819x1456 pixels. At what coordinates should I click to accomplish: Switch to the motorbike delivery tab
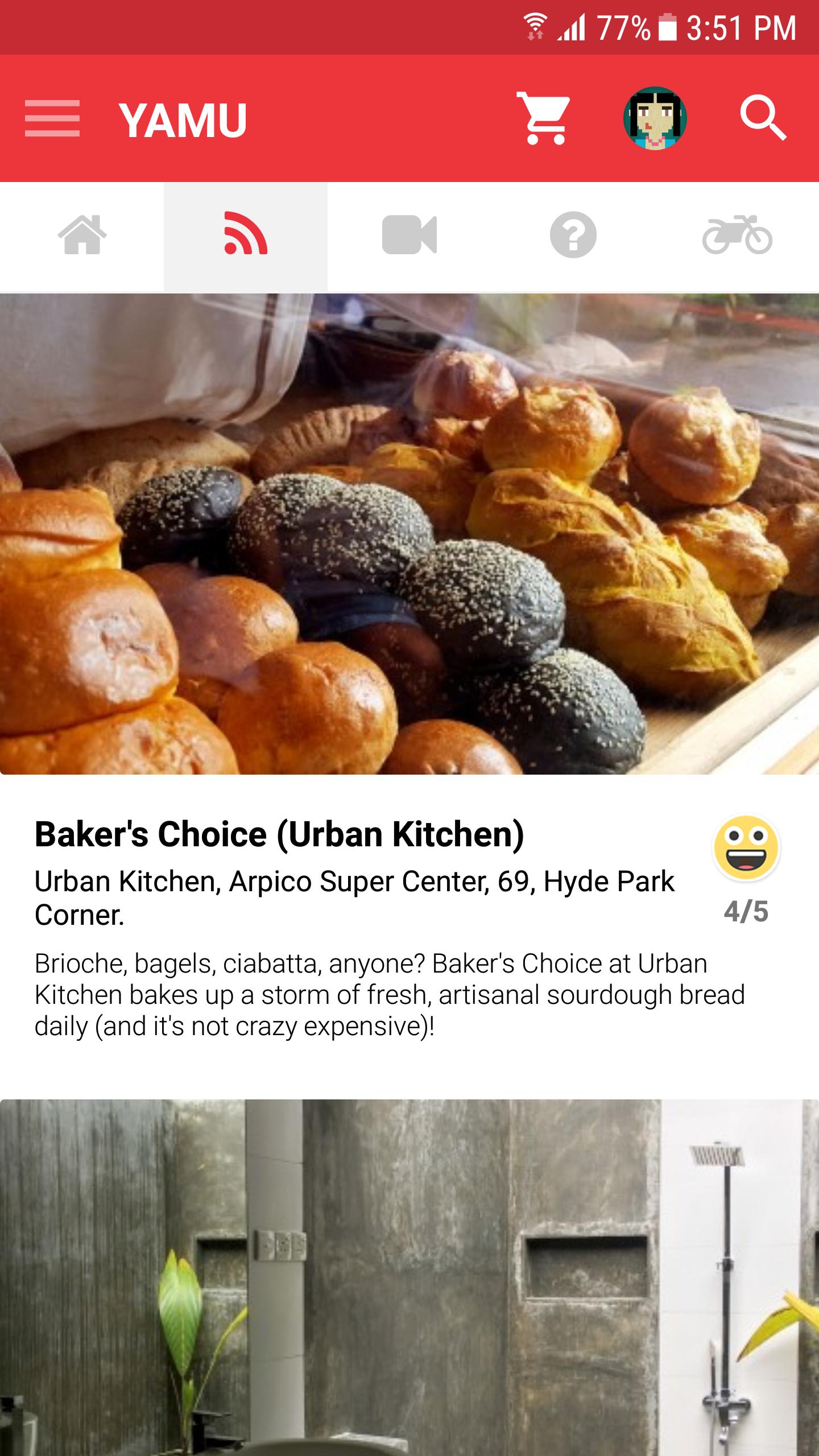(737, 235)
